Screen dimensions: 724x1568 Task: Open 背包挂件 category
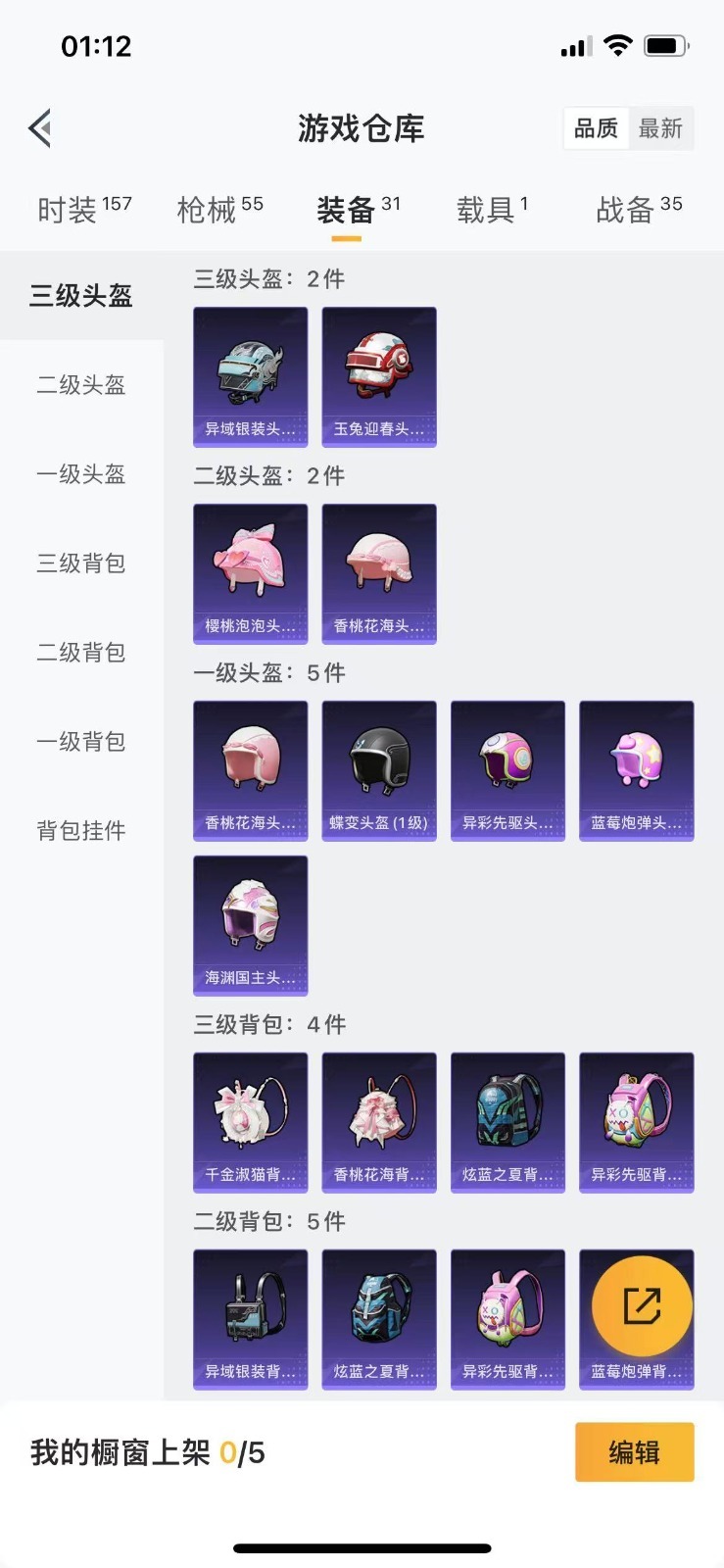81,831
